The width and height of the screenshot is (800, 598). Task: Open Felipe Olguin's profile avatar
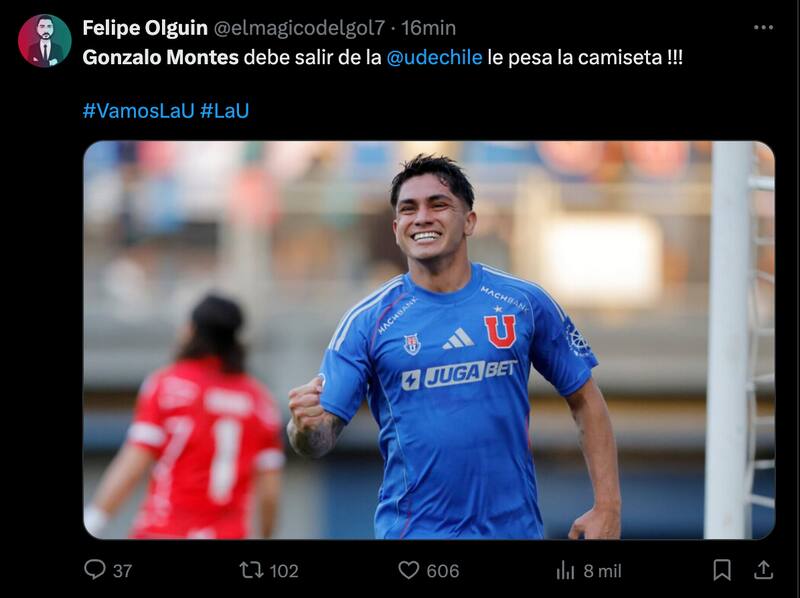tap(44, 41)
